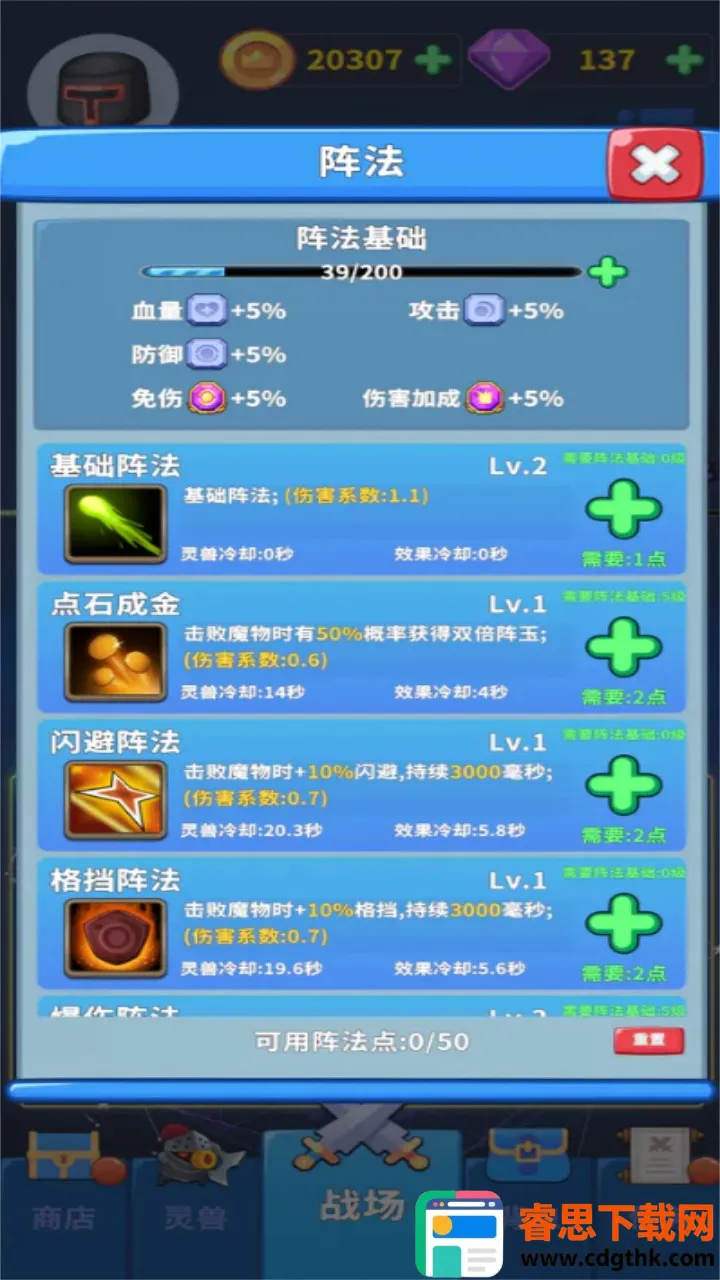Open the knight helmet avatar
This screenshot has width=720, height=1280.
[102, 90]
